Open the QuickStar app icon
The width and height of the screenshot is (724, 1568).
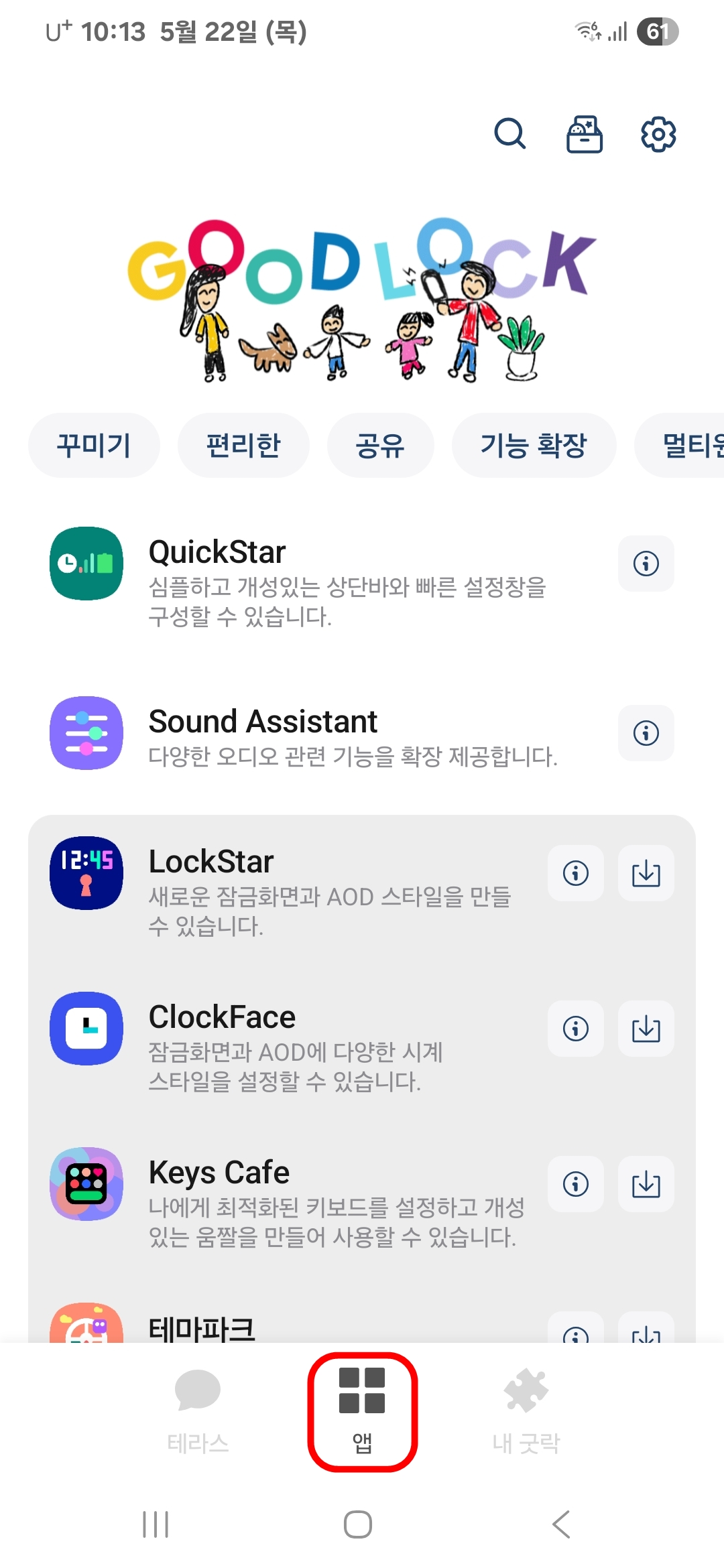point(86,564)
